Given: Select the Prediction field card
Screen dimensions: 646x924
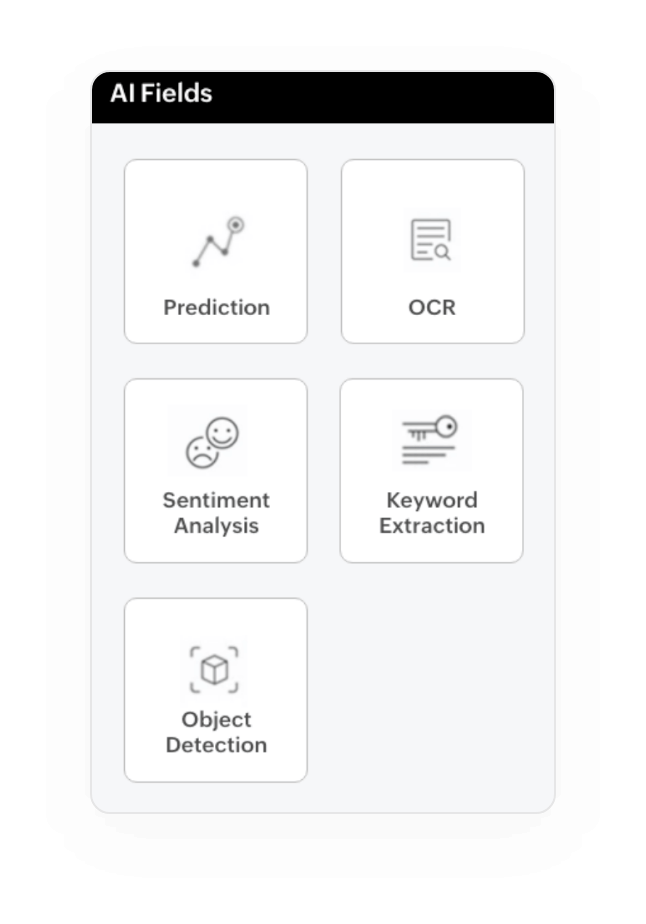Looking at the screenshot, I should click(215, 252).
